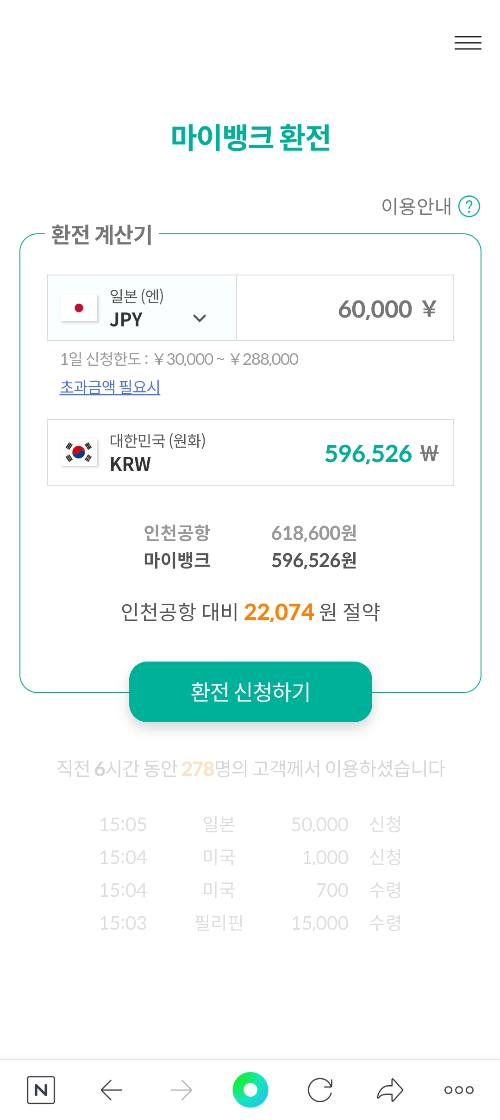Viewport: 500px width, 1120px height.
Task: Open the hamburger menu
Action: click(x=468, y=43)
